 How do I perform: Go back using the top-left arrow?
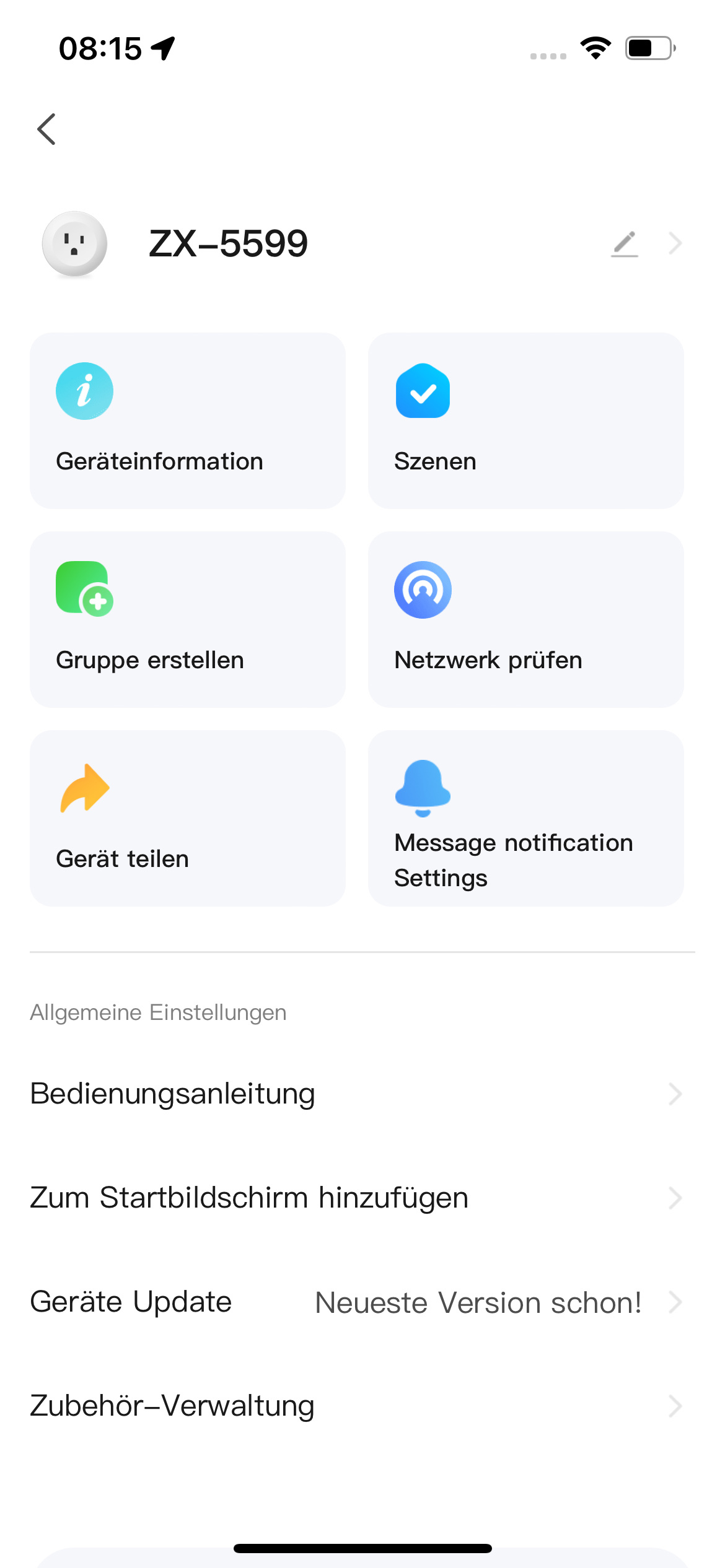click(x=46, y=129)
